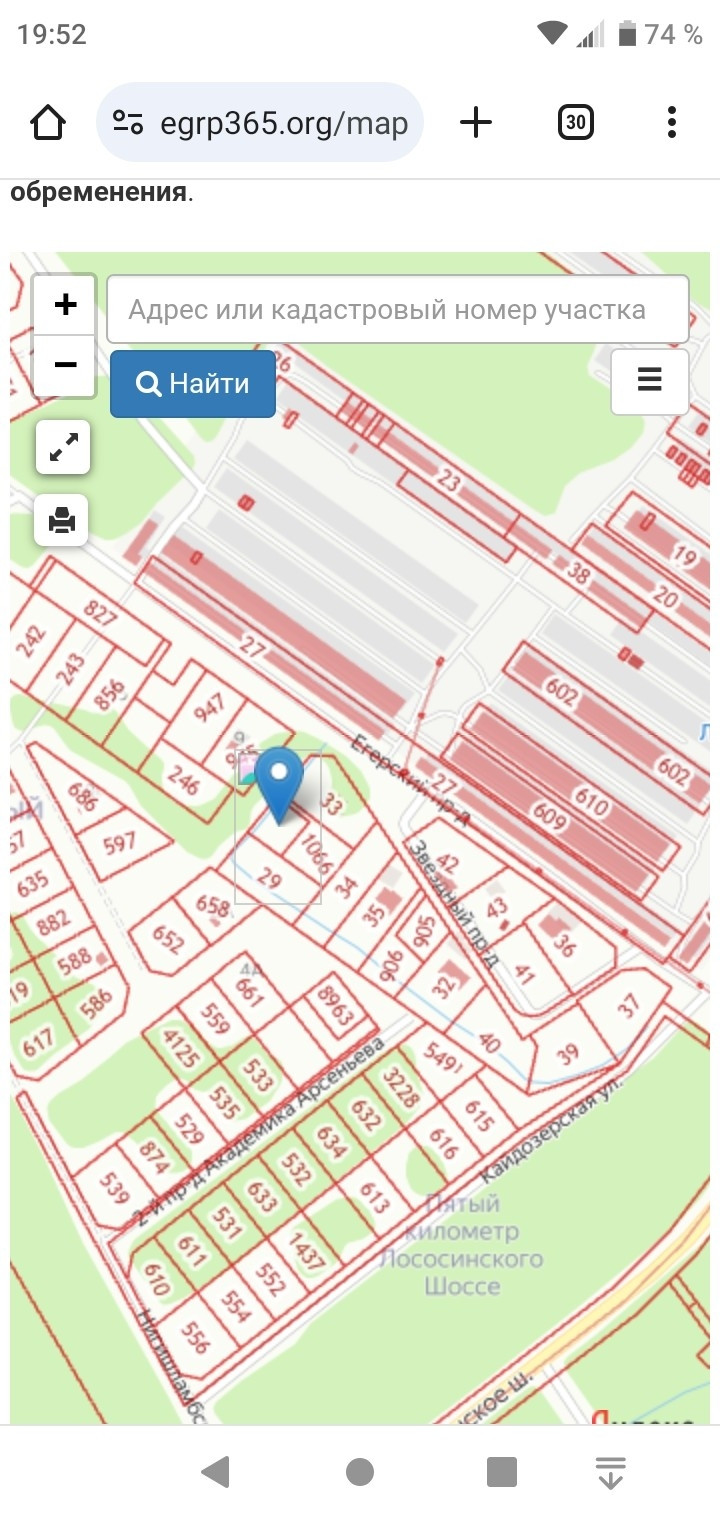Tap the Найти search button

[193, 383]
